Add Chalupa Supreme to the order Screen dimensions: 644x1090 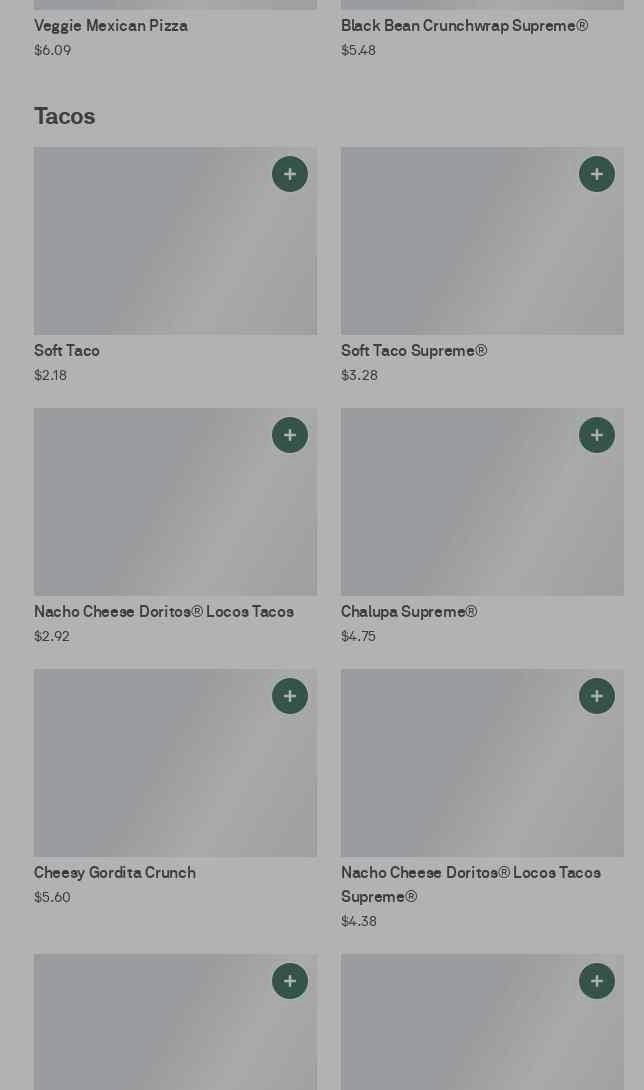pyautogui.click(x=597, y=435)
